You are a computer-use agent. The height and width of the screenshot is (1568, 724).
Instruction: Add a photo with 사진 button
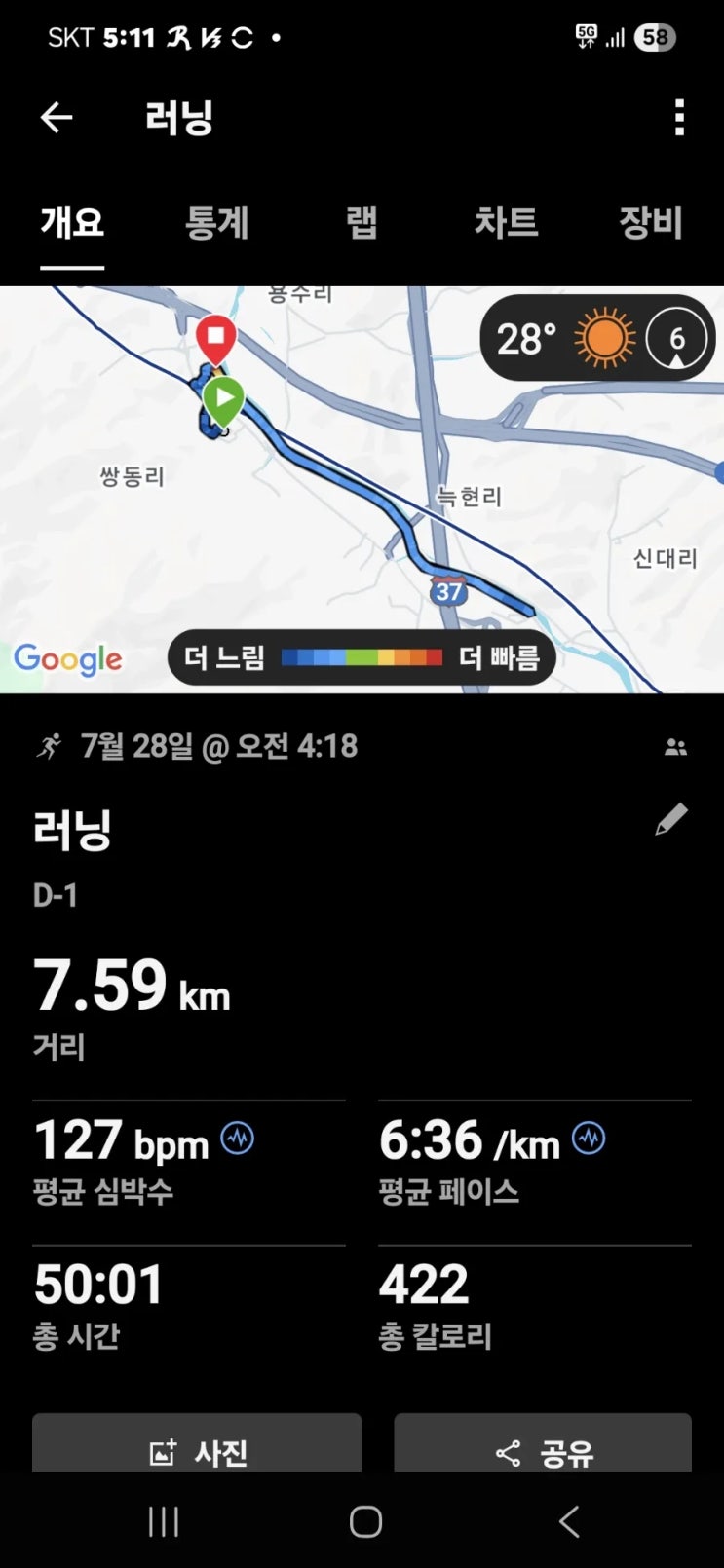point(197,1451)
